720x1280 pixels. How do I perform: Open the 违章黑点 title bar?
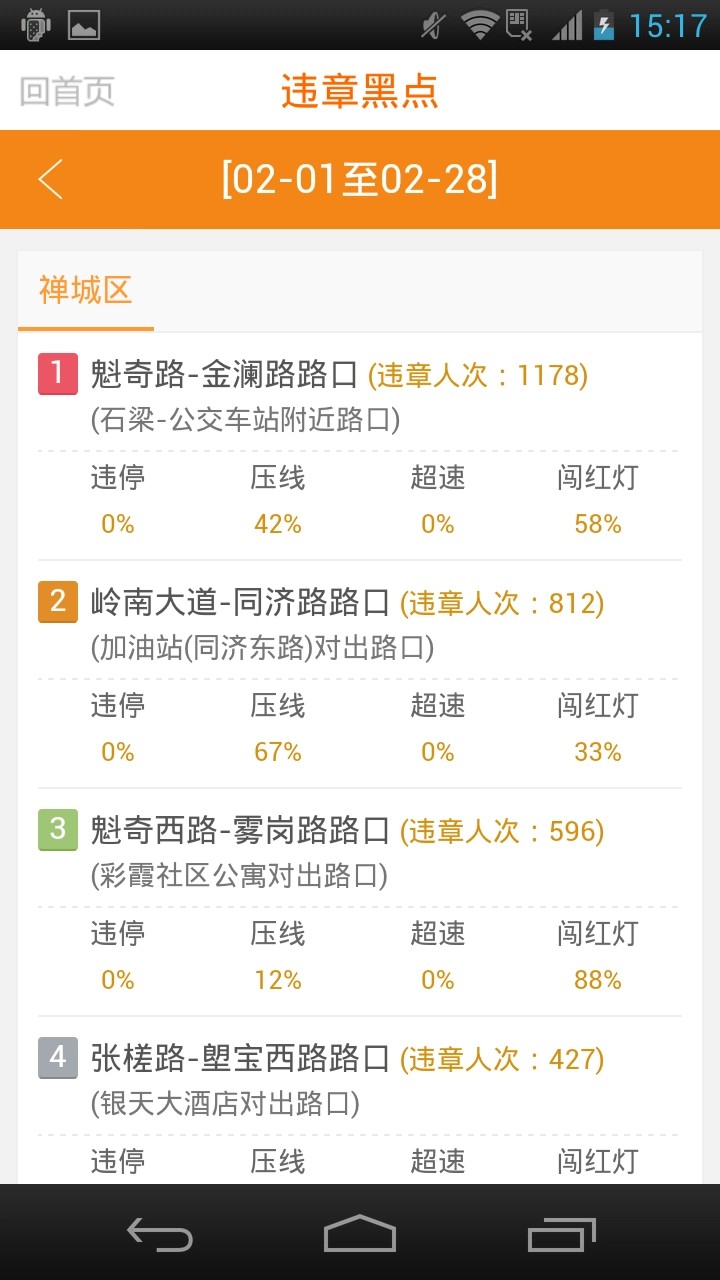pyautogui.click(x=359, y=89)
